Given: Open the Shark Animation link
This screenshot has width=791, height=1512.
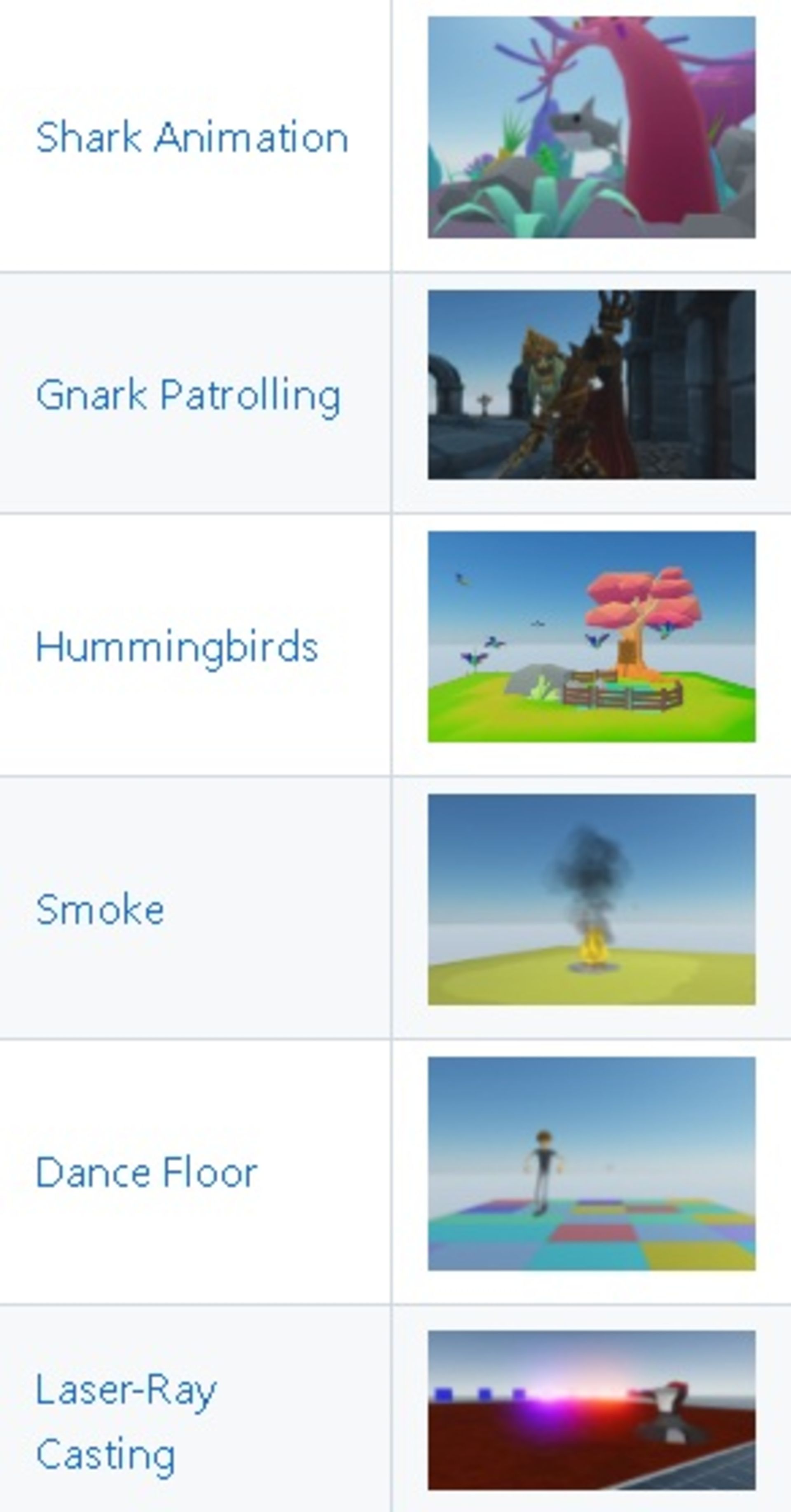Looking at the screenshot, I should click(192, 137).
